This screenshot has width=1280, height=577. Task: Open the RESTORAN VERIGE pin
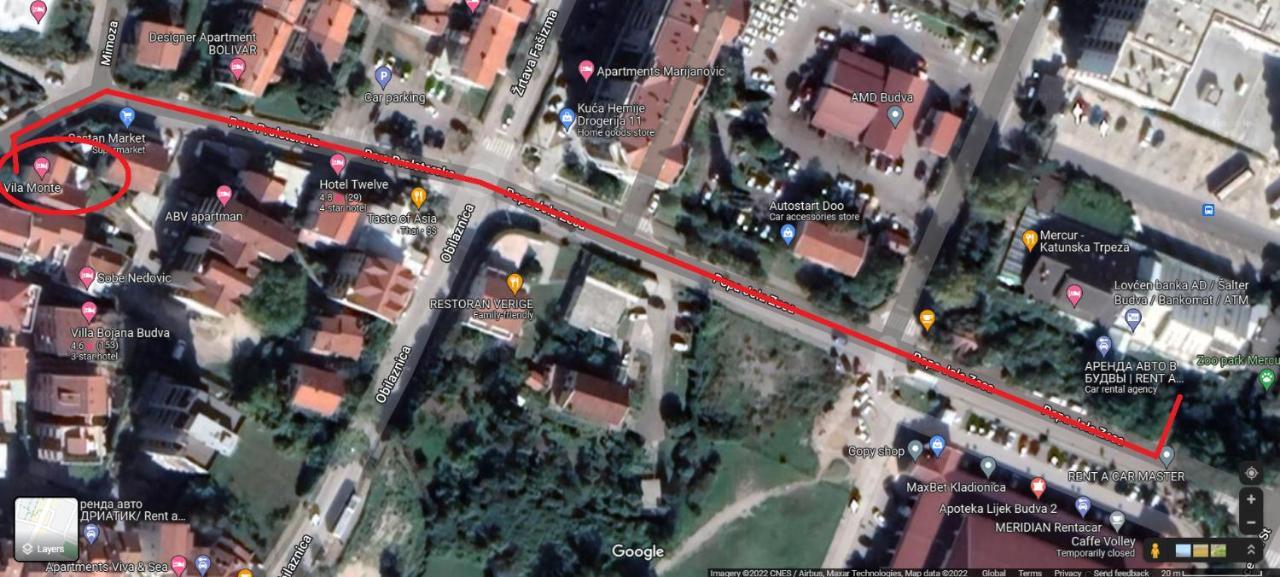pyautogui.click(x=515, y=284)
